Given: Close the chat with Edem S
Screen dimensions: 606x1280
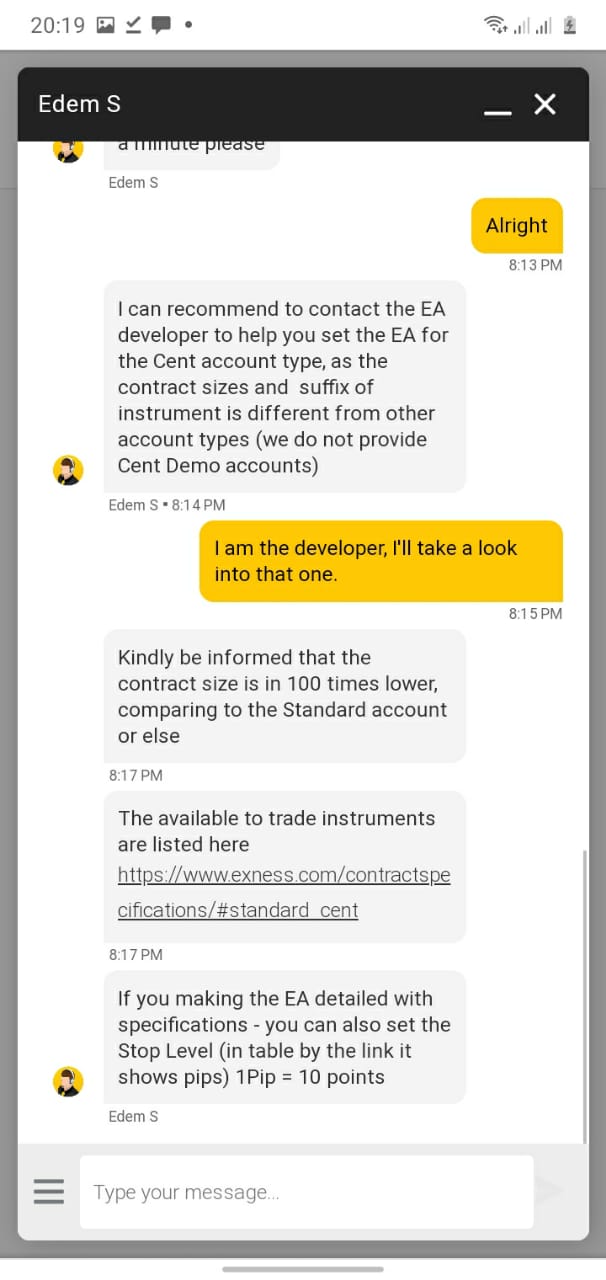Looking at the screenshot, I should coord(544,104).
